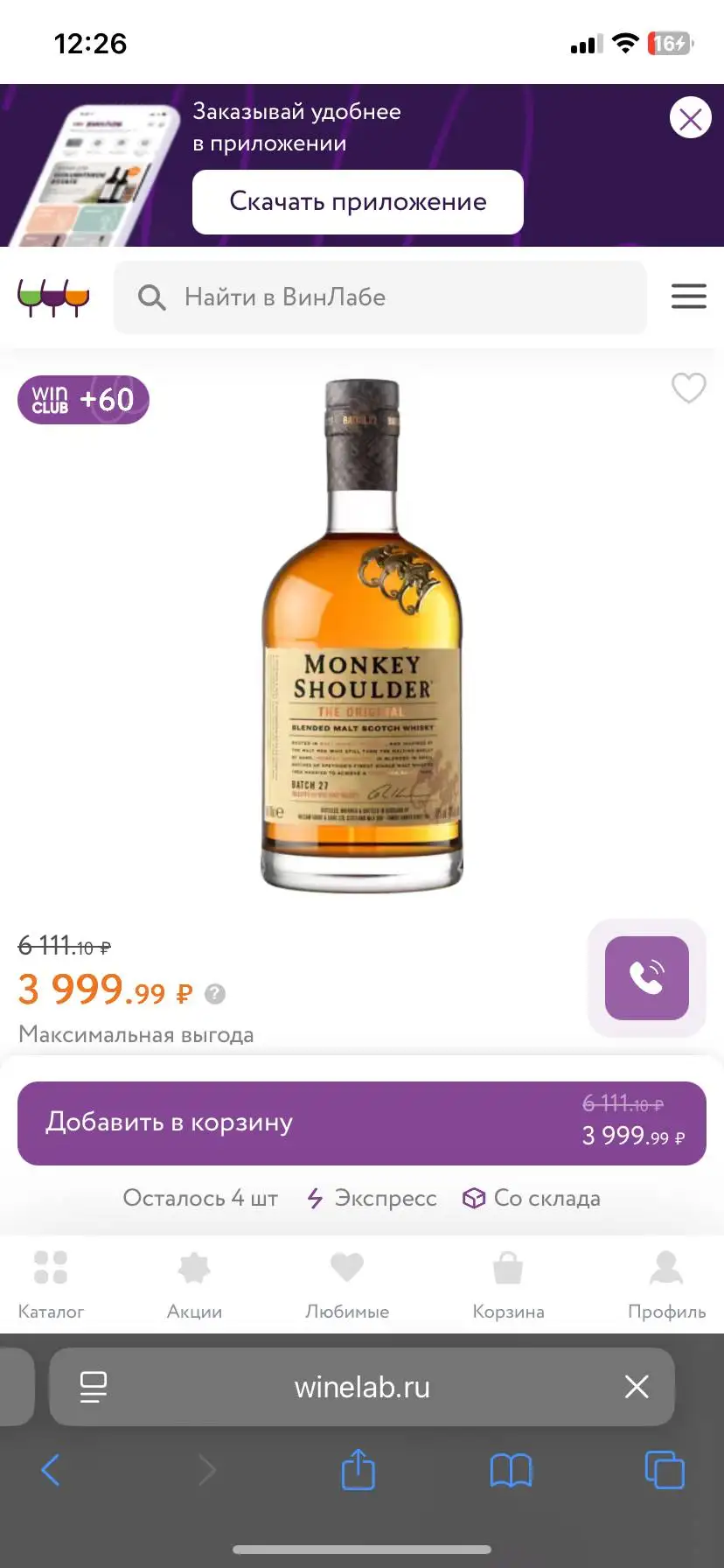The image size is (724, 1568).
Task: Open the Профиль tab
Action: [x=666, y=1283]
